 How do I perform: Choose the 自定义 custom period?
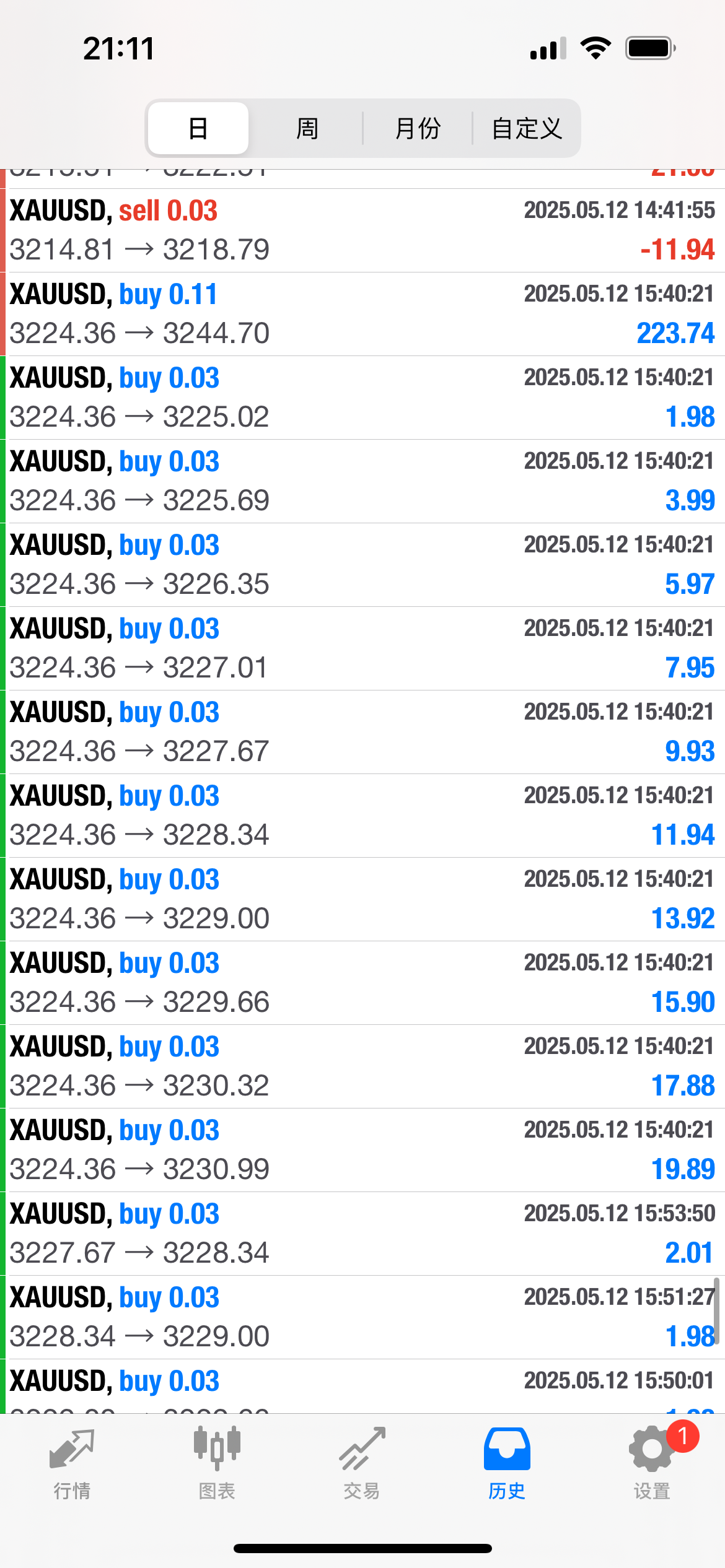click(x=527, y=128)
